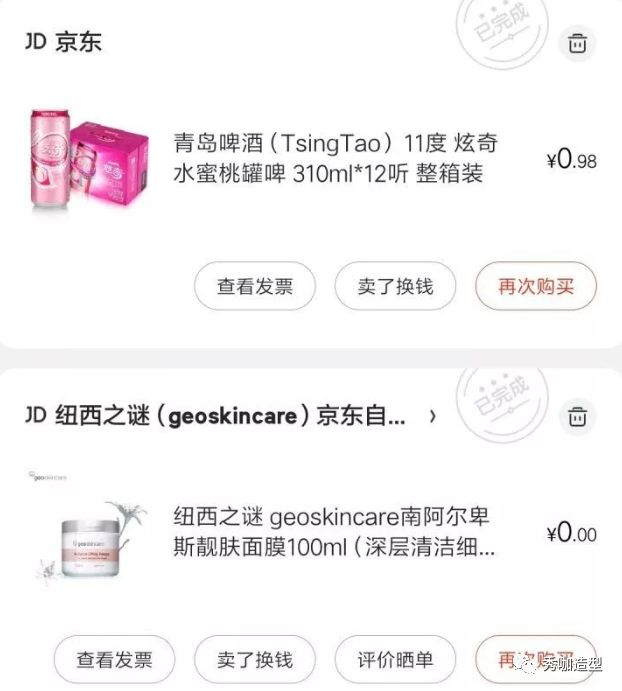Delete the geoskincare mask order

[578, 416]
